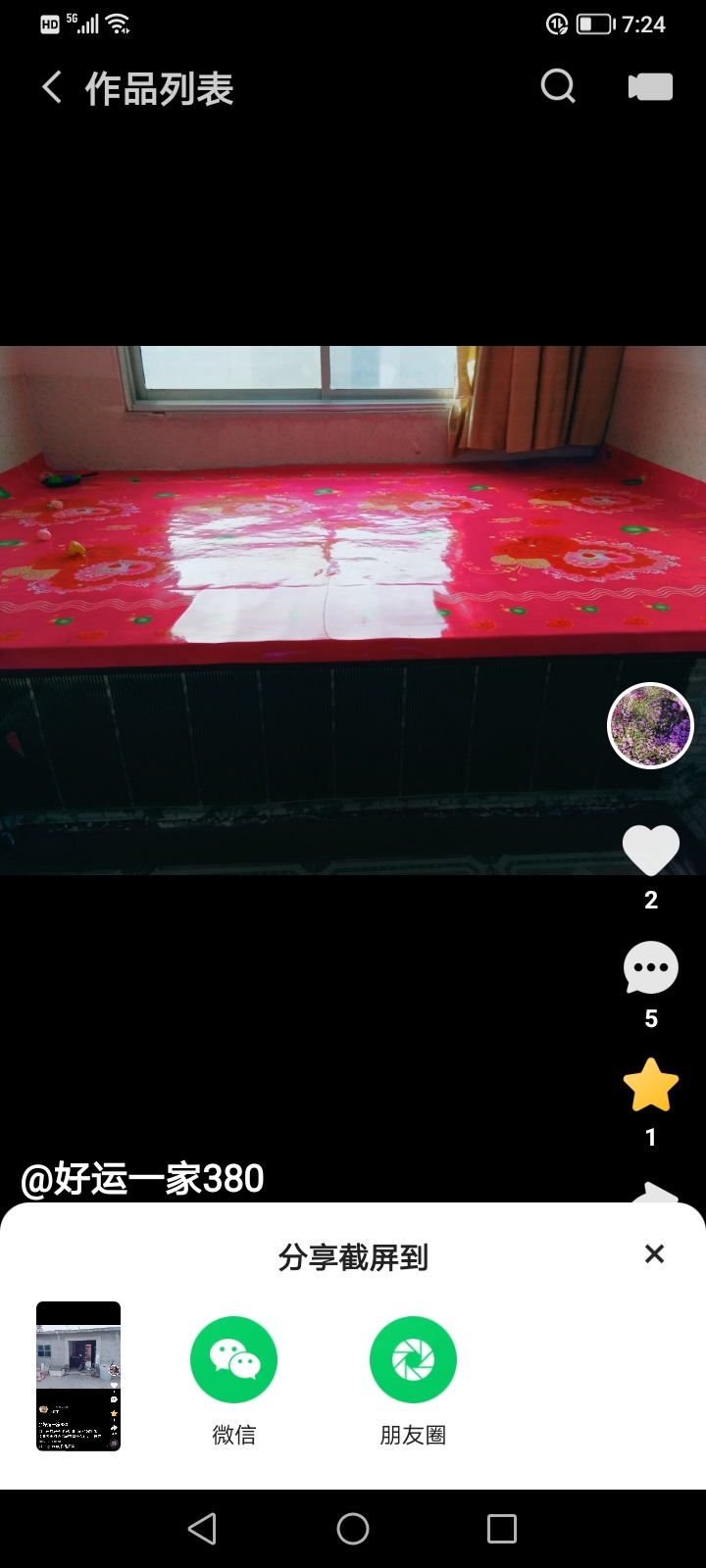Go back from the 作品列表 page
Screen dimensions: 706x1568
pos(52,88)
